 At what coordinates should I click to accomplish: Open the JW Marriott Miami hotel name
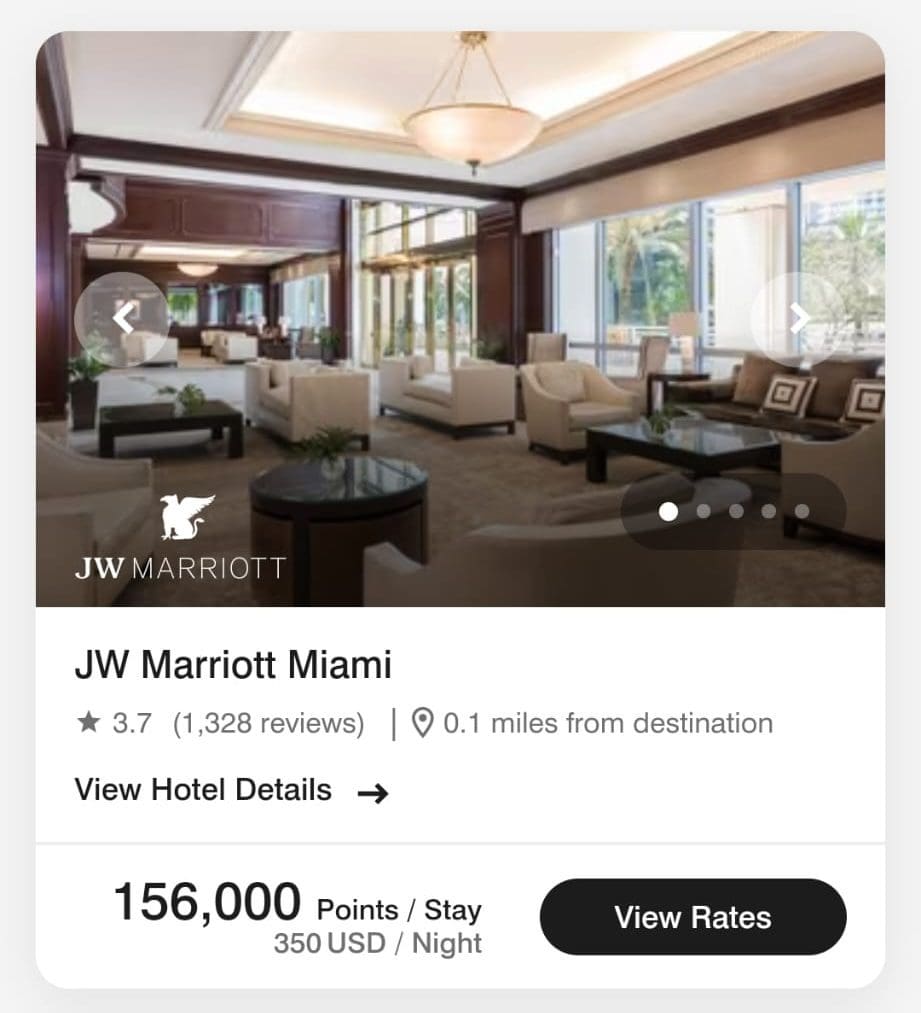pos(234,663)
